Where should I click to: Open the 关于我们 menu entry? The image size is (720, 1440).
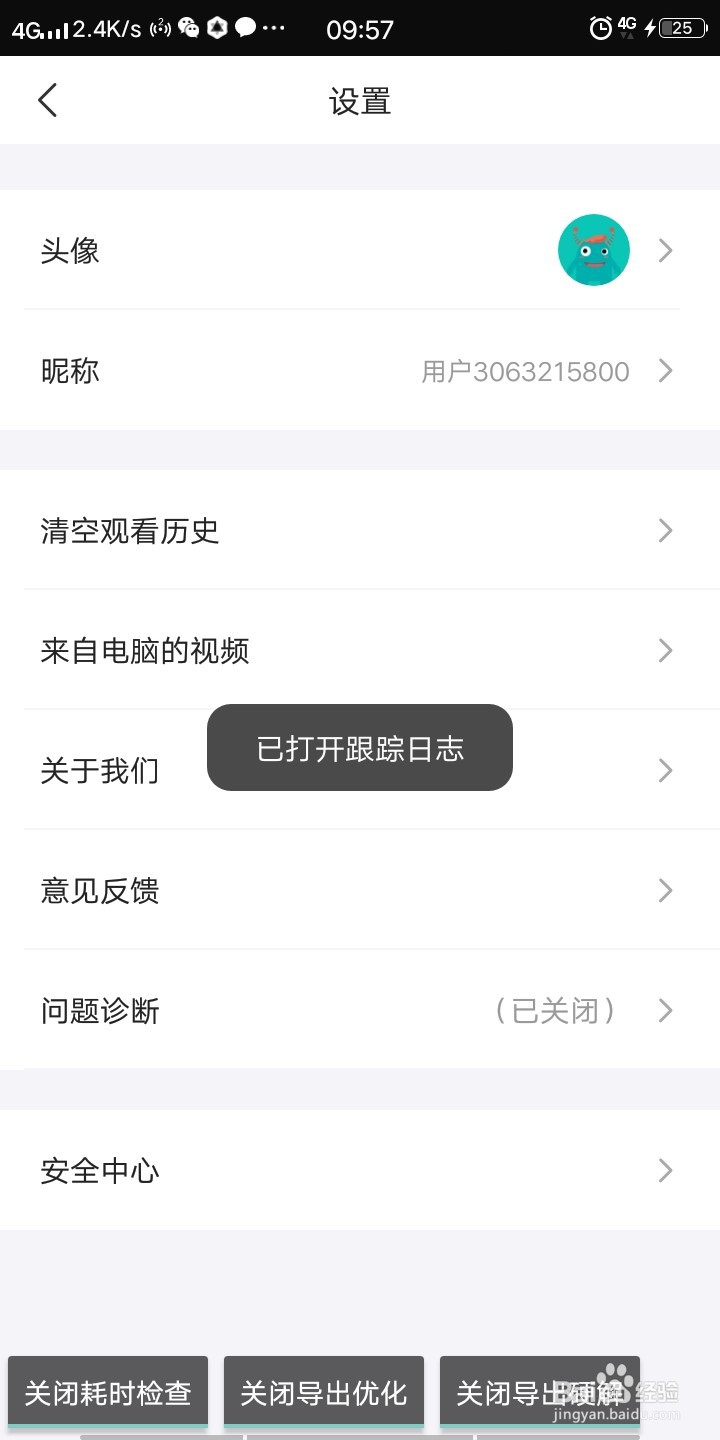coord(99,771)
